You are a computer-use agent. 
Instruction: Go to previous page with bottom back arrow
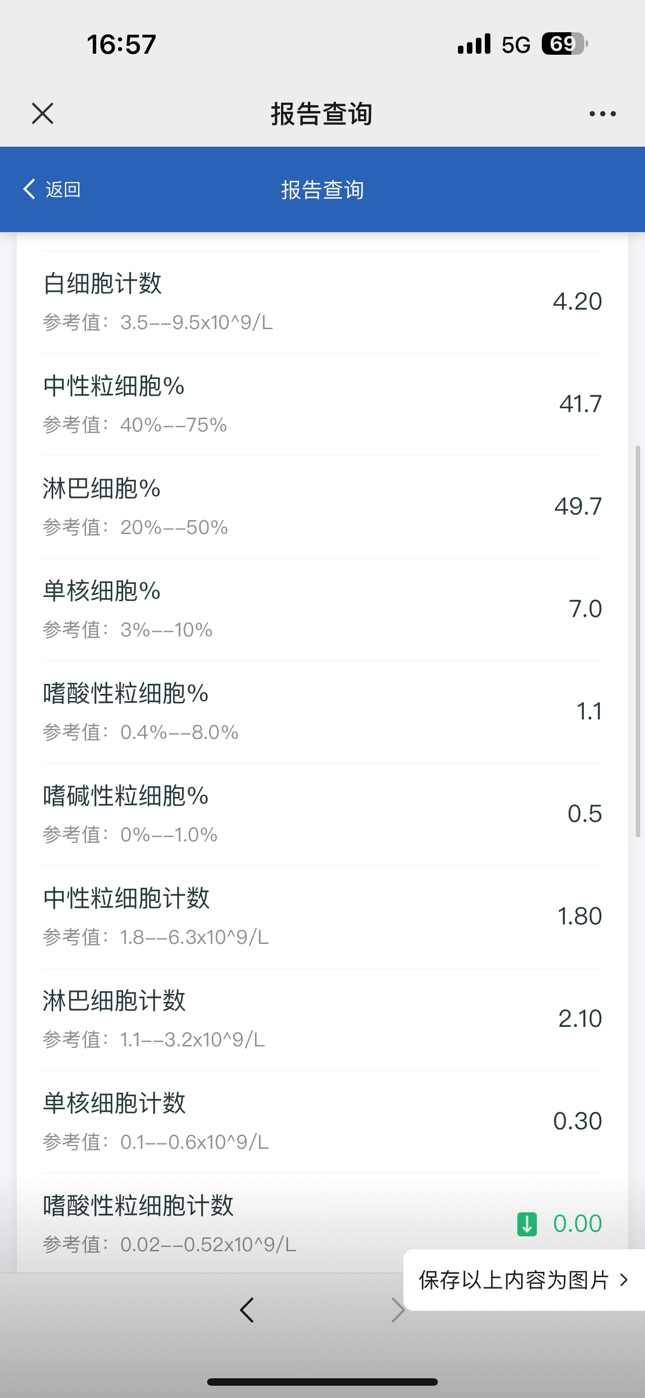(x=247, y=1310)
